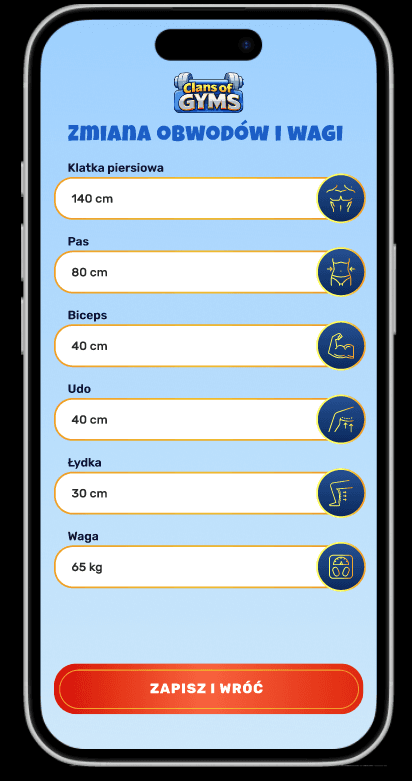The image size is (412, 781).
Task: Focus the Łydka input field
Action: pyautogui.click(x=193, y=493)
